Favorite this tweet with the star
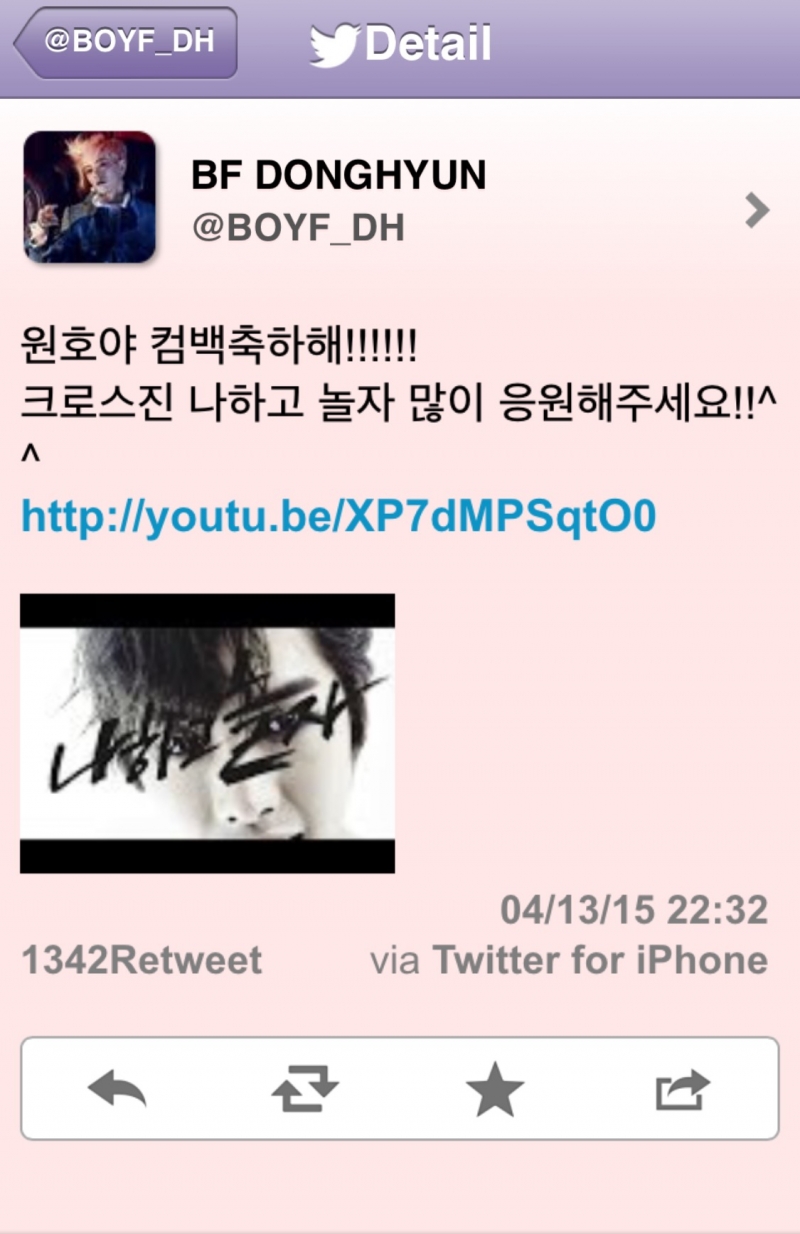 pyautogui.click(x=495, y=1089)
